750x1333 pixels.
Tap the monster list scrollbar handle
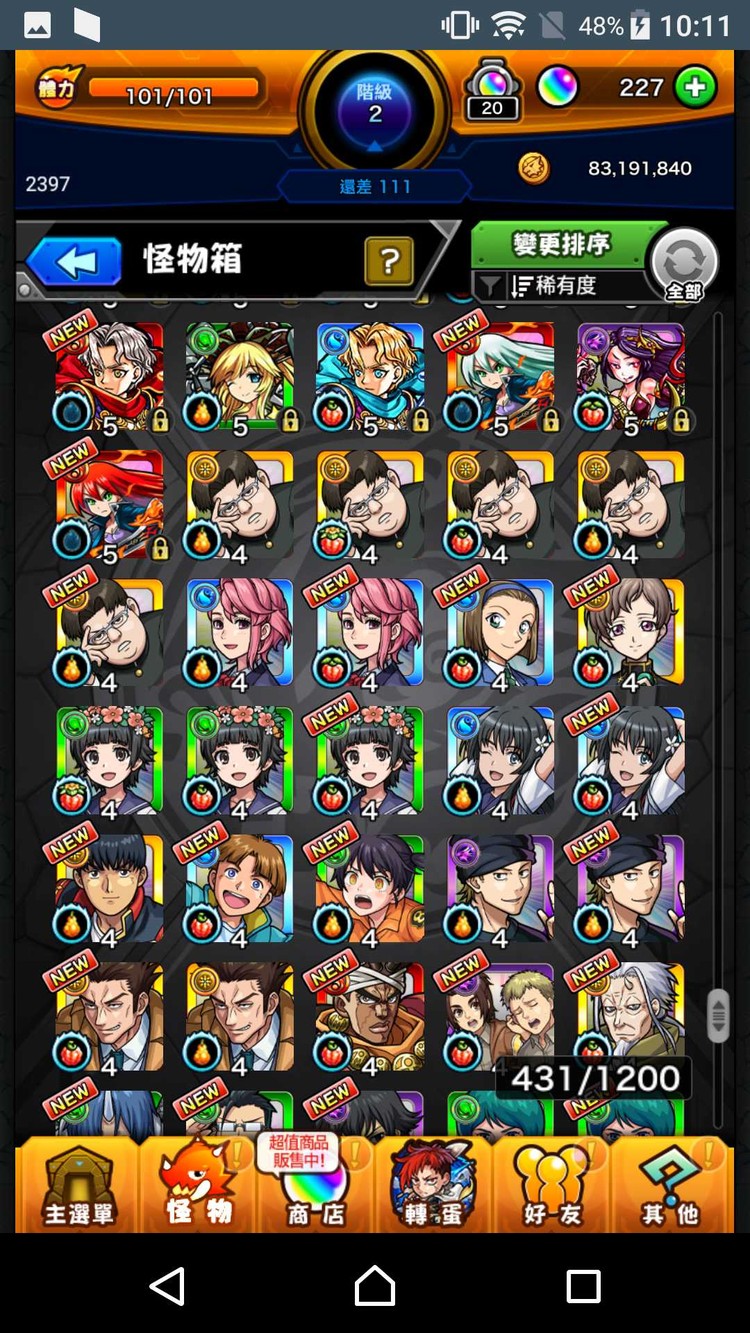click(x=718, y=1016)
